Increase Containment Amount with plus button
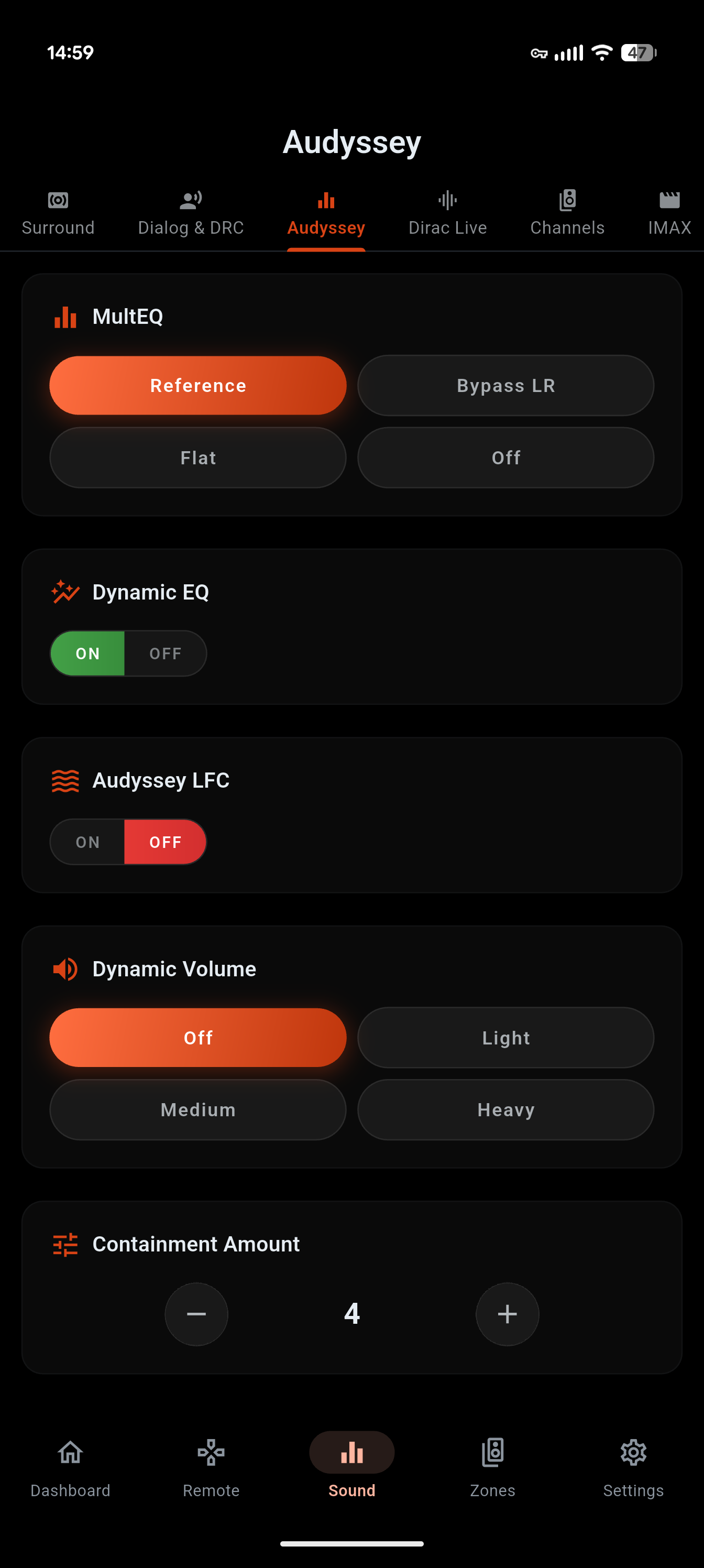Image resolution: width=704 pixels, height=1568 pixels. point(507,1314)
